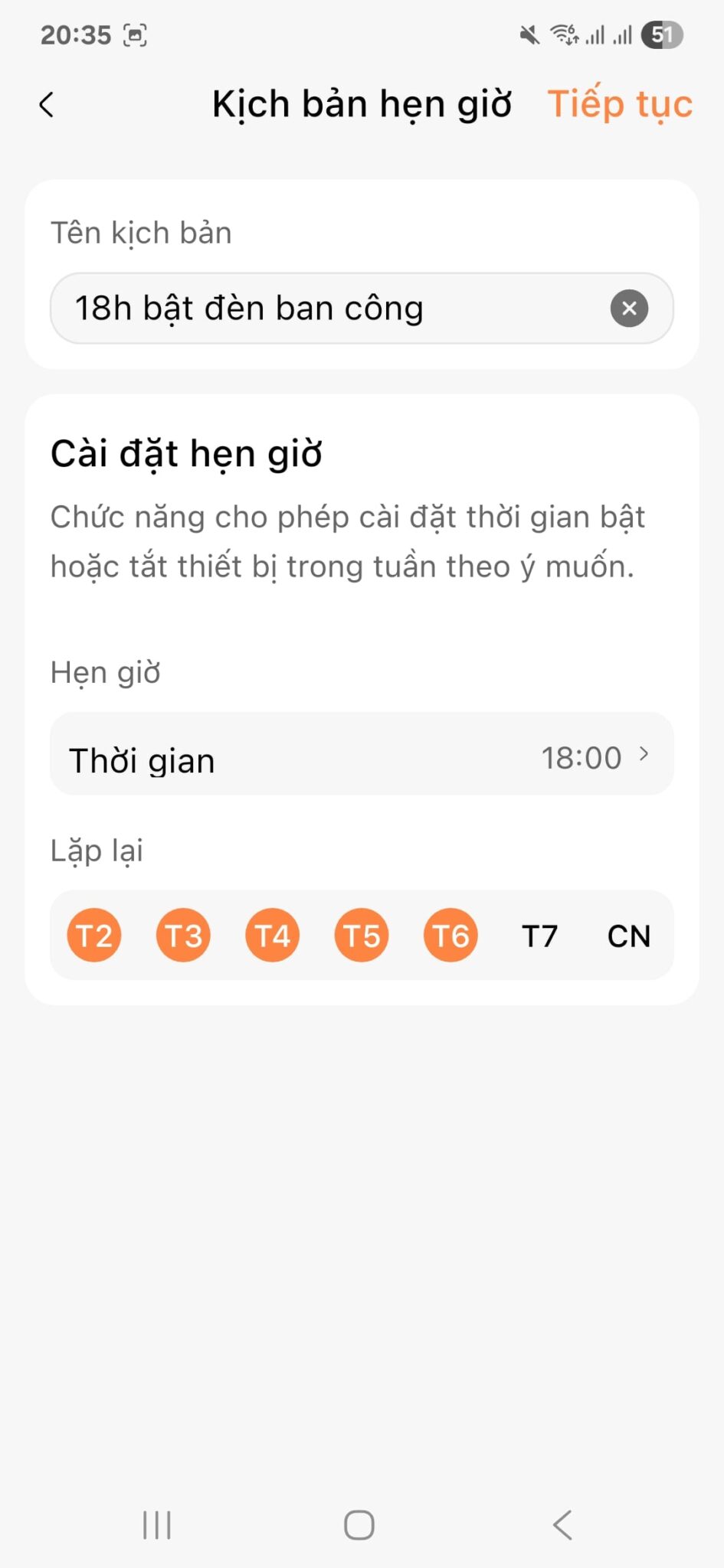Enable repeating on T7
Viewport: 724px width, 1568px height.
click(539, 935)
